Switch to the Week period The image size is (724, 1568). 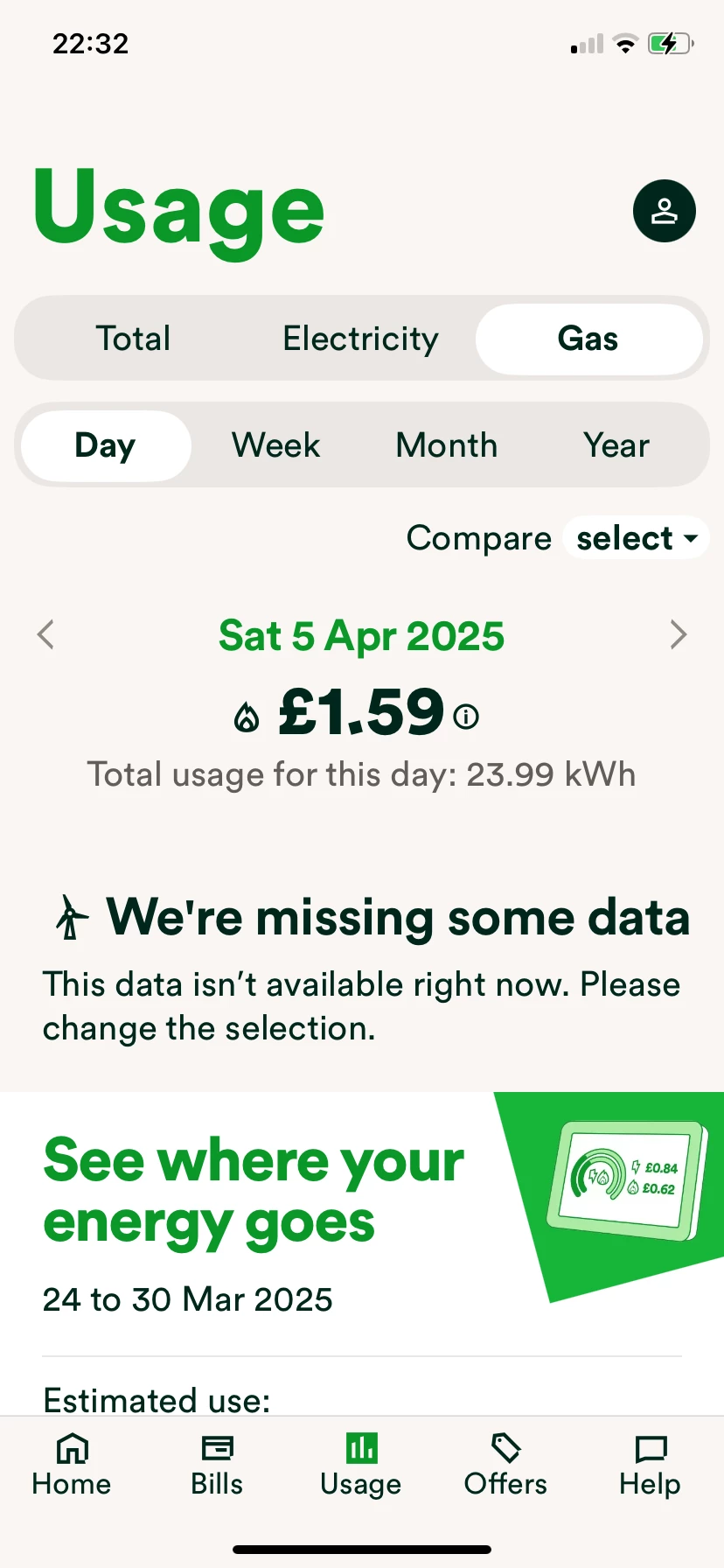pyautogui.click(x=275, y=445)
